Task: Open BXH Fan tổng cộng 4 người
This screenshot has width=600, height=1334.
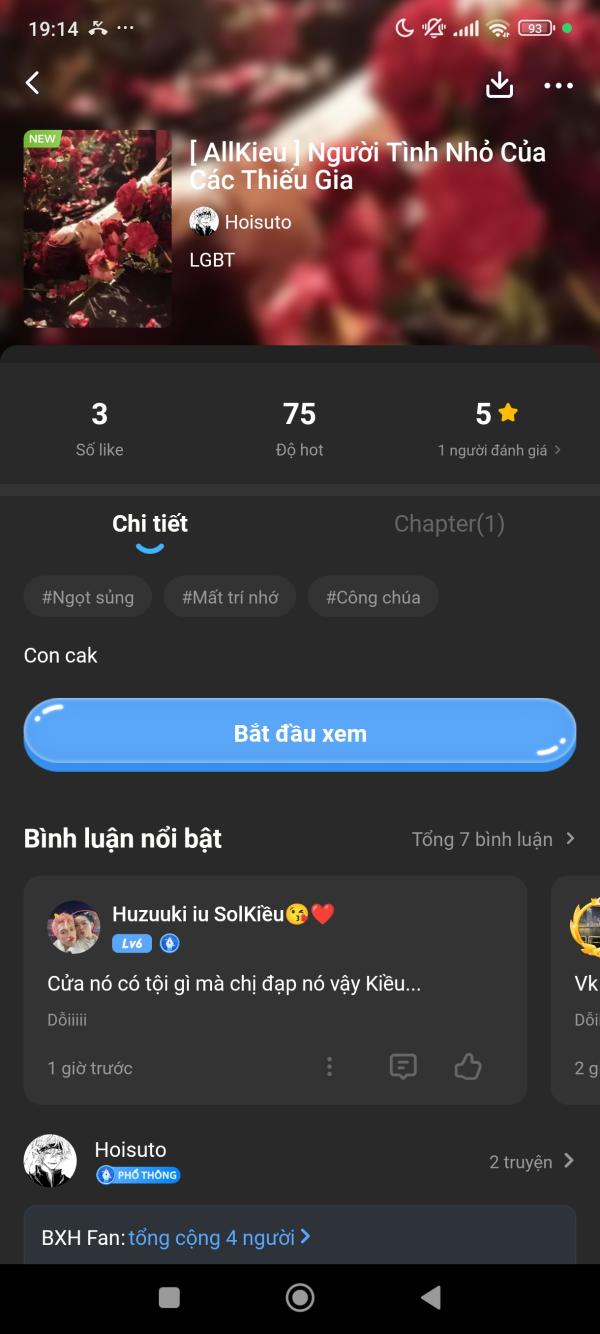Action: 220,1238
